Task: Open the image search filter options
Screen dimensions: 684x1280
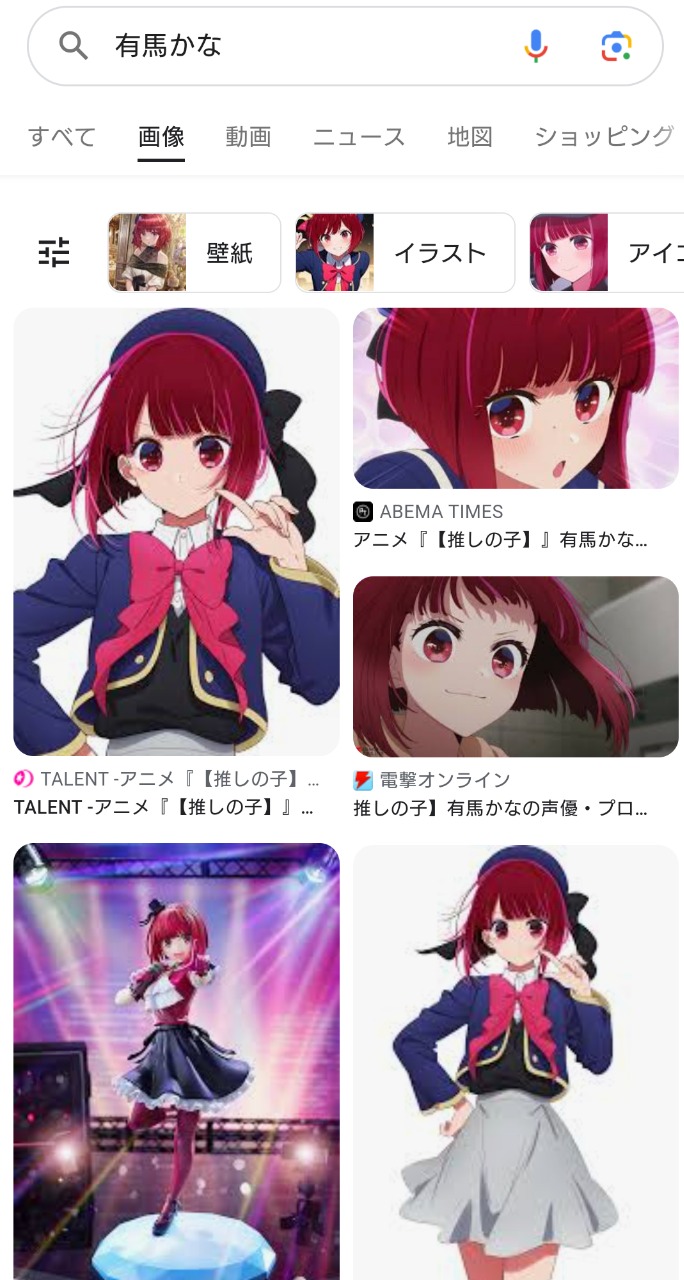Action: pyautogui.click(x=54, y=252)
